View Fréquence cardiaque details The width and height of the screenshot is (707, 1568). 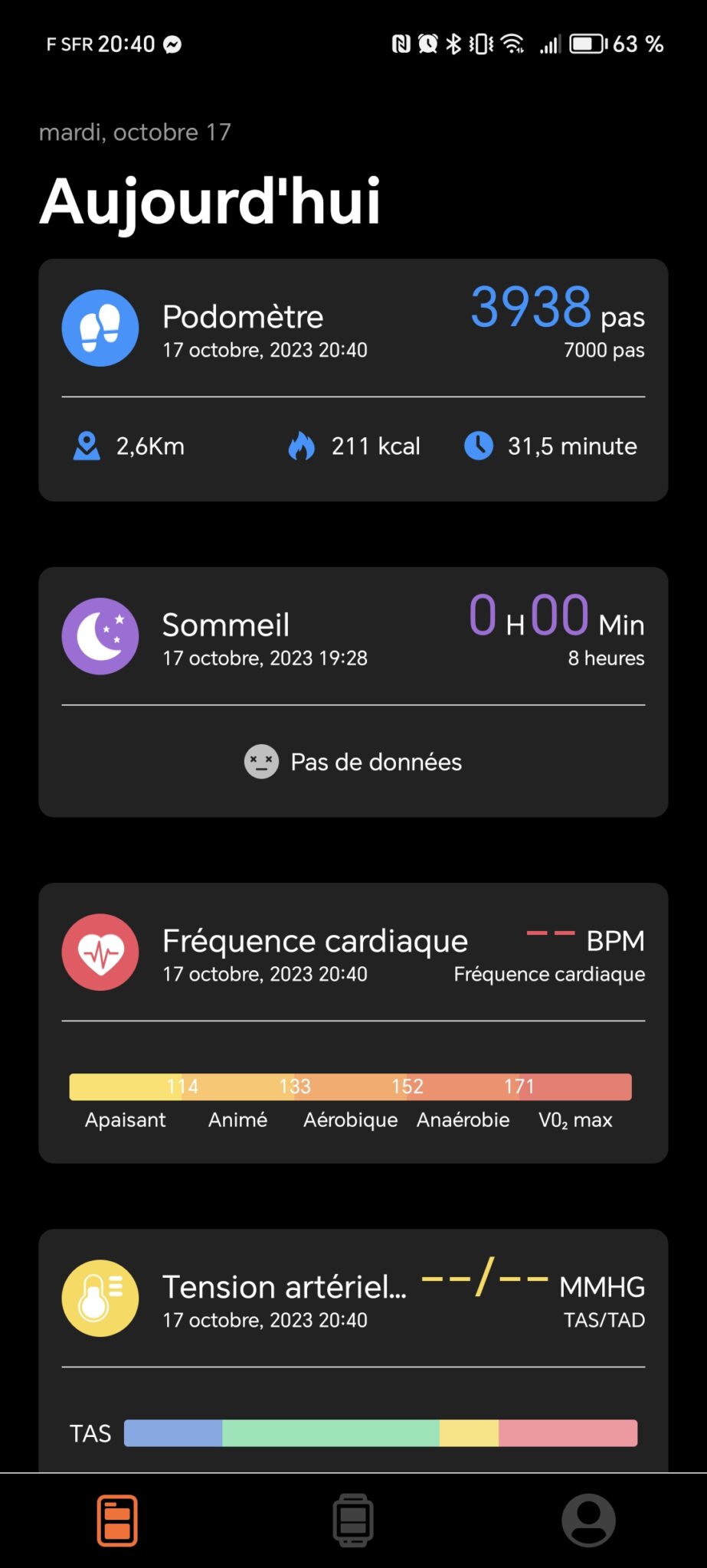353,1022
